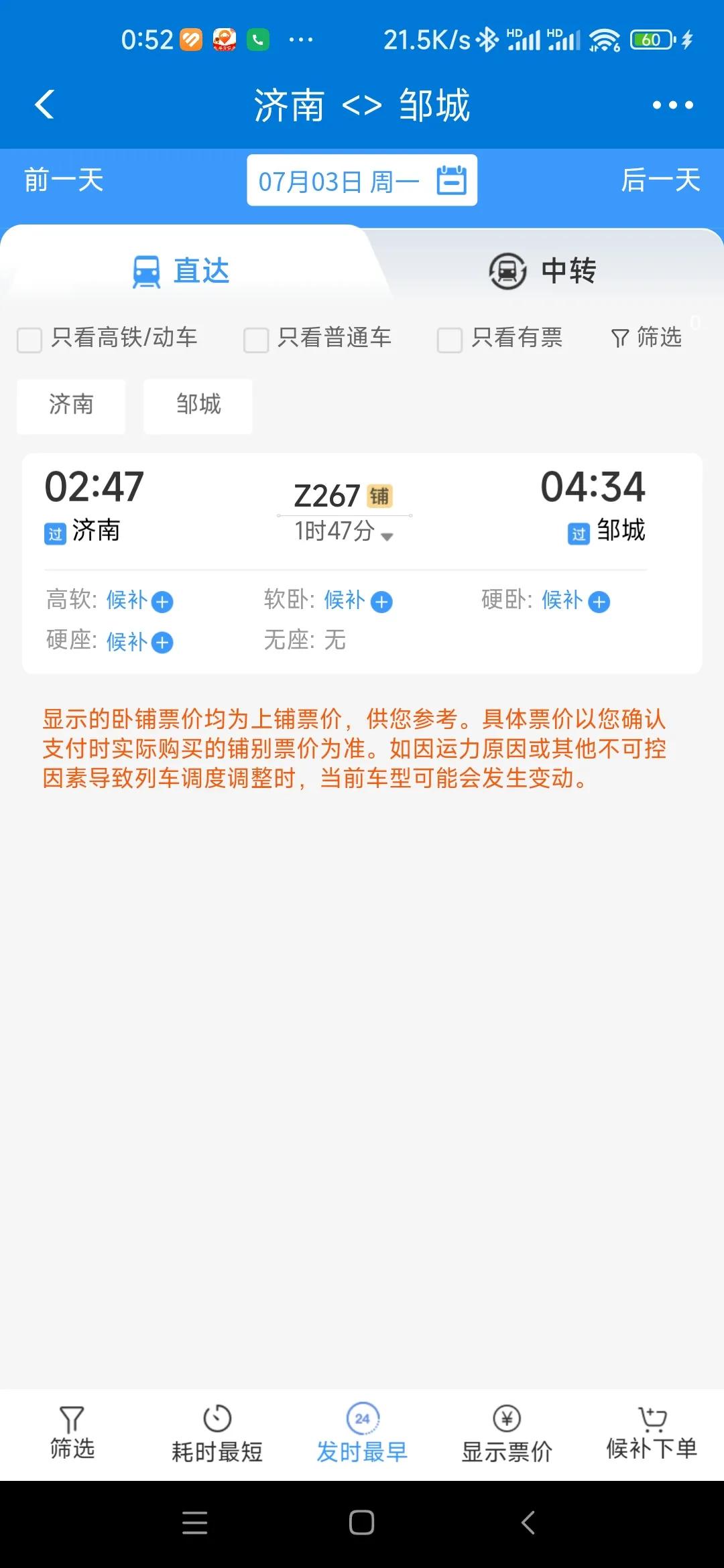724x1568 pixels.
Task: Select the 邹城 station chip
Action: 197,405
